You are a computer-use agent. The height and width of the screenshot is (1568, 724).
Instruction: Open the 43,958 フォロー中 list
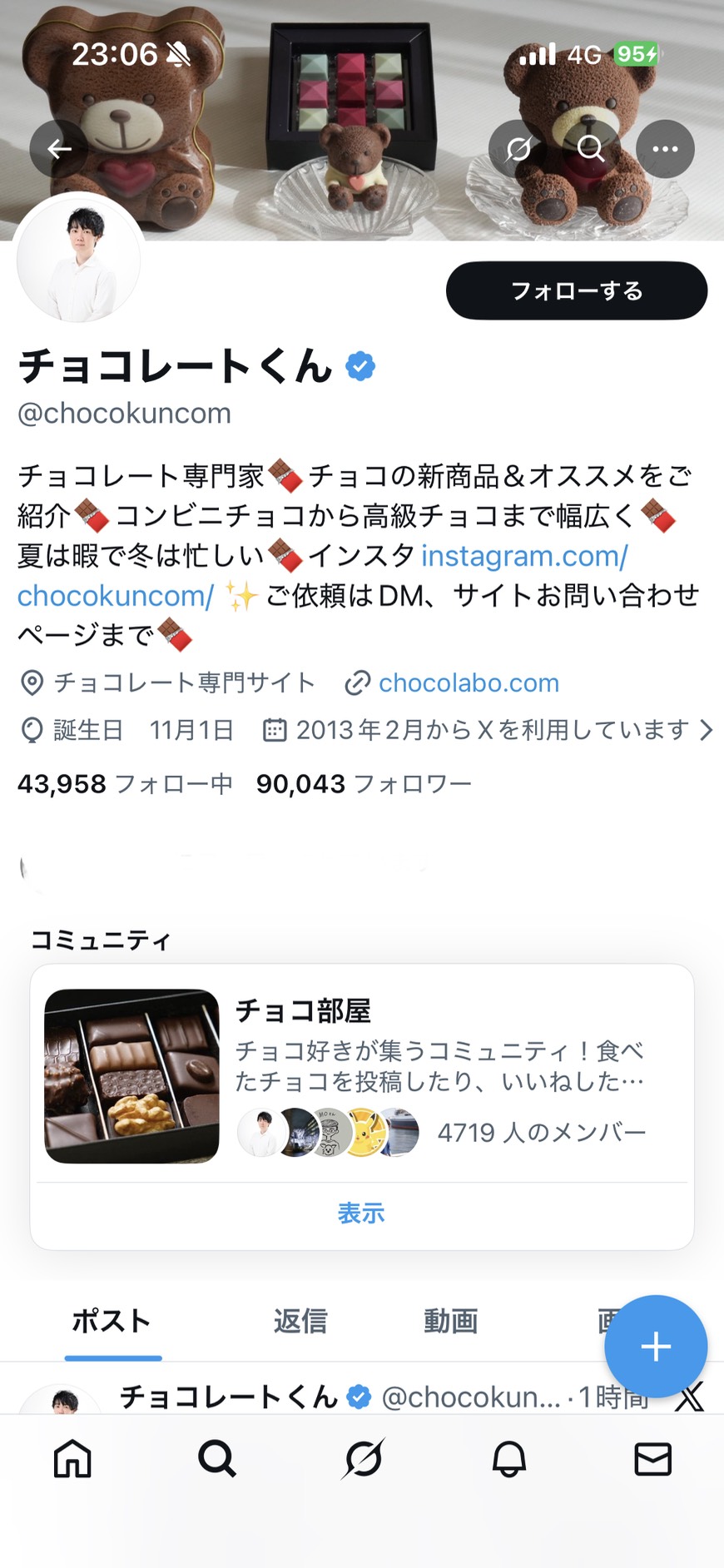[125, 783]
